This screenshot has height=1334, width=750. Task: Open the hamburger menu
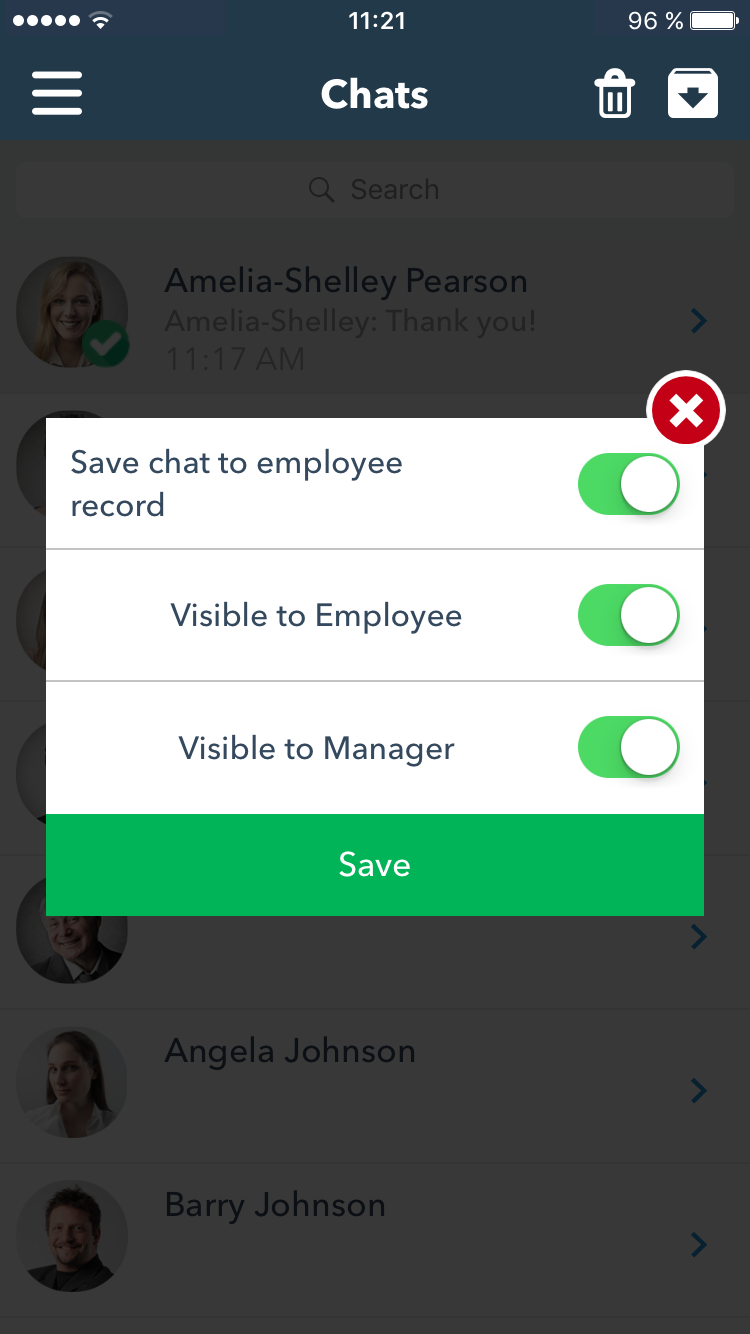point(57,94)
